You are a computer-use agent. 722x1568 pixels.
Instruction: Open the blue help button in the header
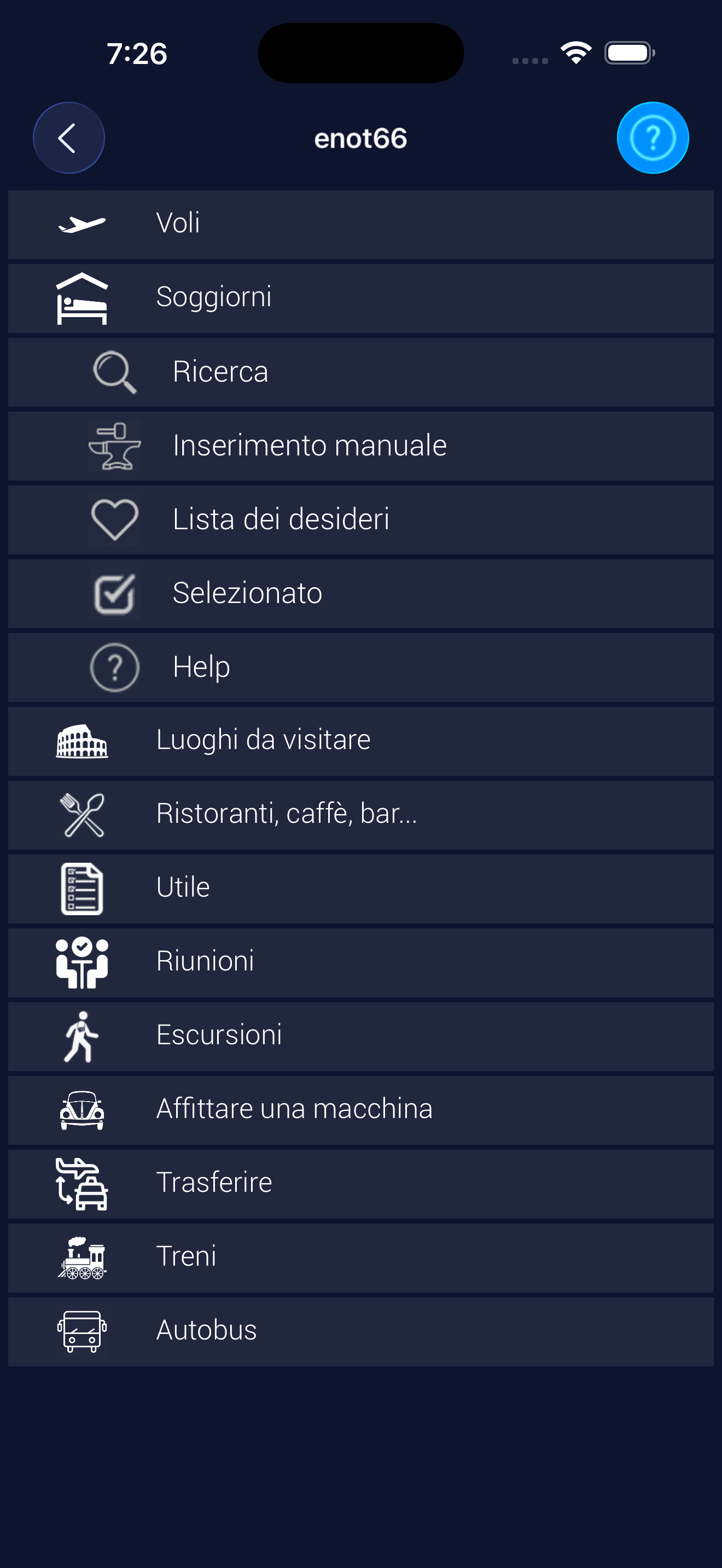click(652, 138)
